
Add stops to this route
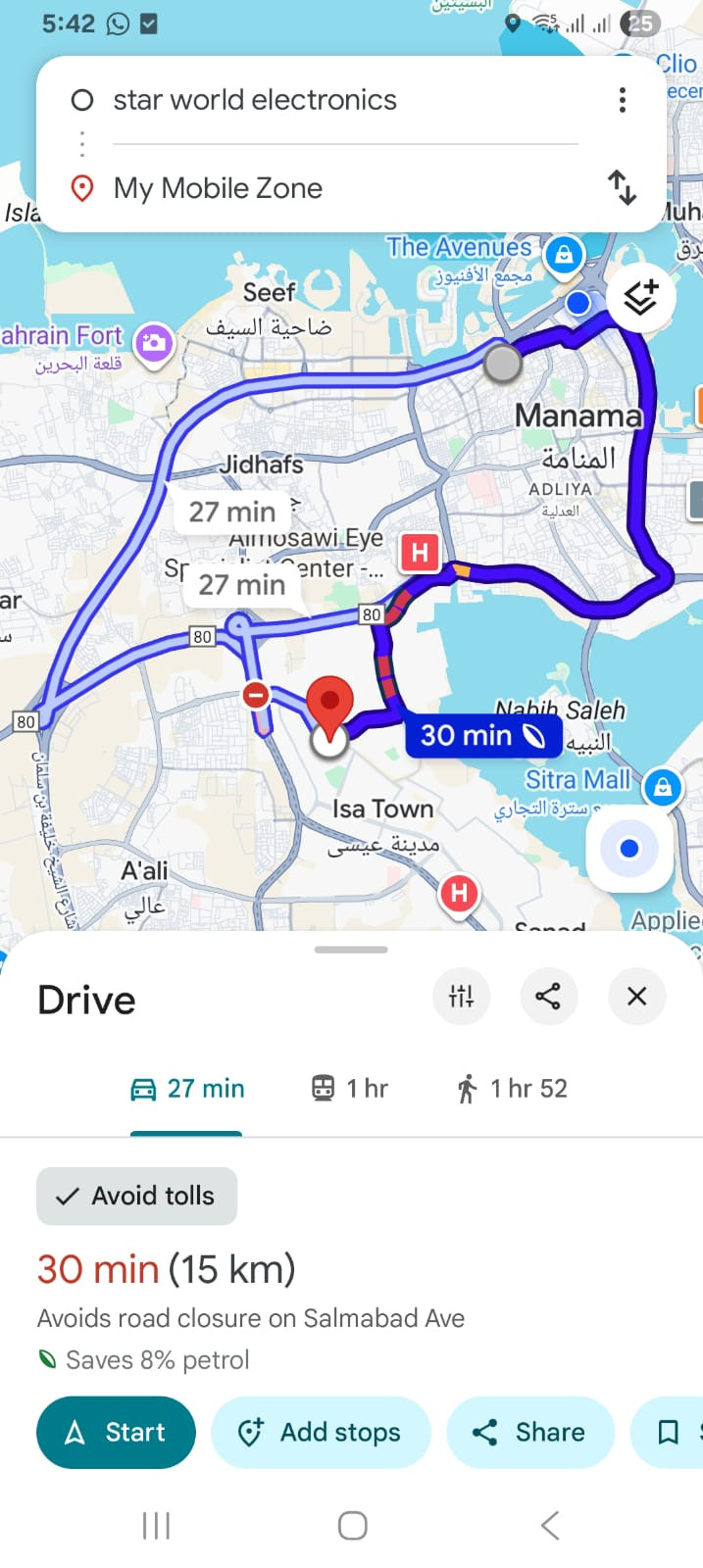[x=321, y=1433]
